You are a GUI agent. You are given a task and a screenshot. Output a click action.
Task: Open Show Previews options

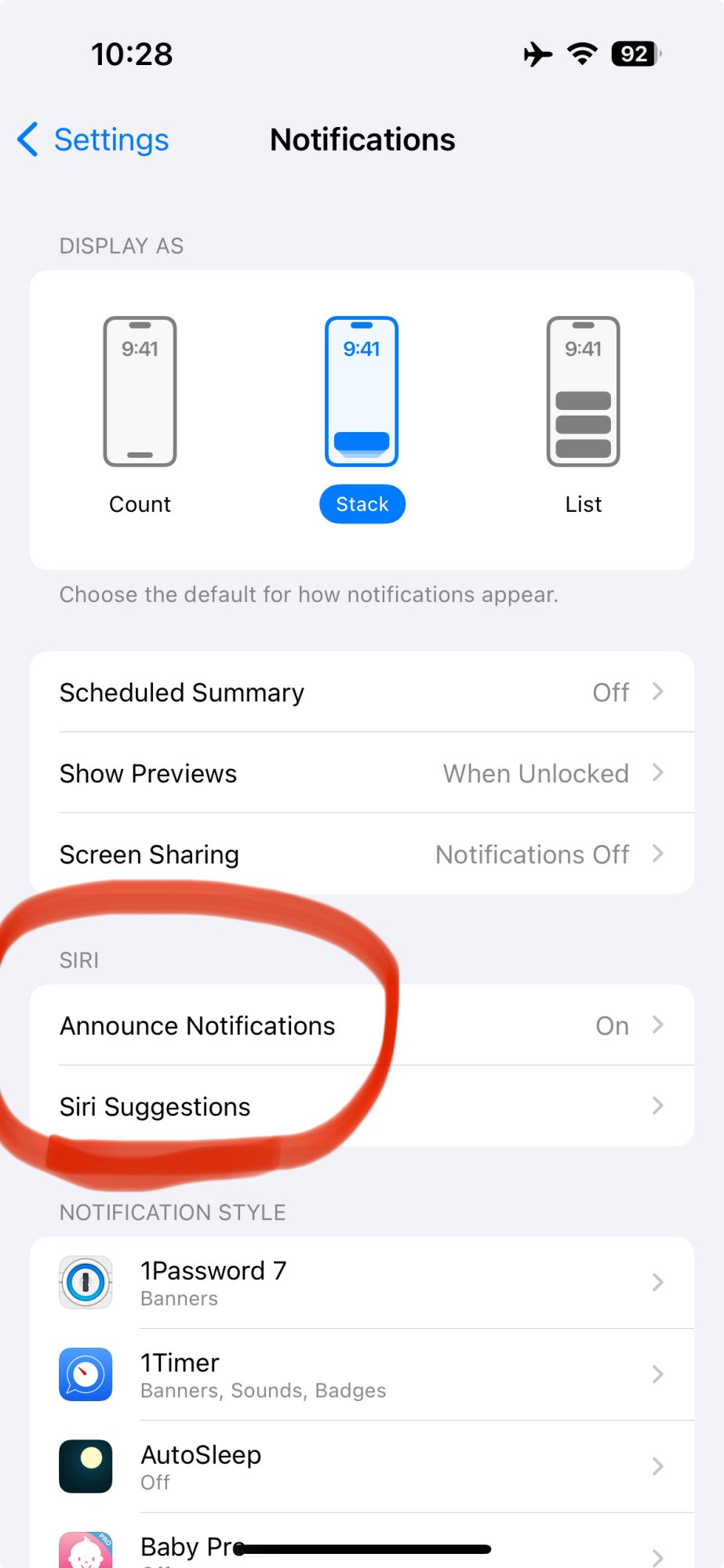(x=362, y=773)
